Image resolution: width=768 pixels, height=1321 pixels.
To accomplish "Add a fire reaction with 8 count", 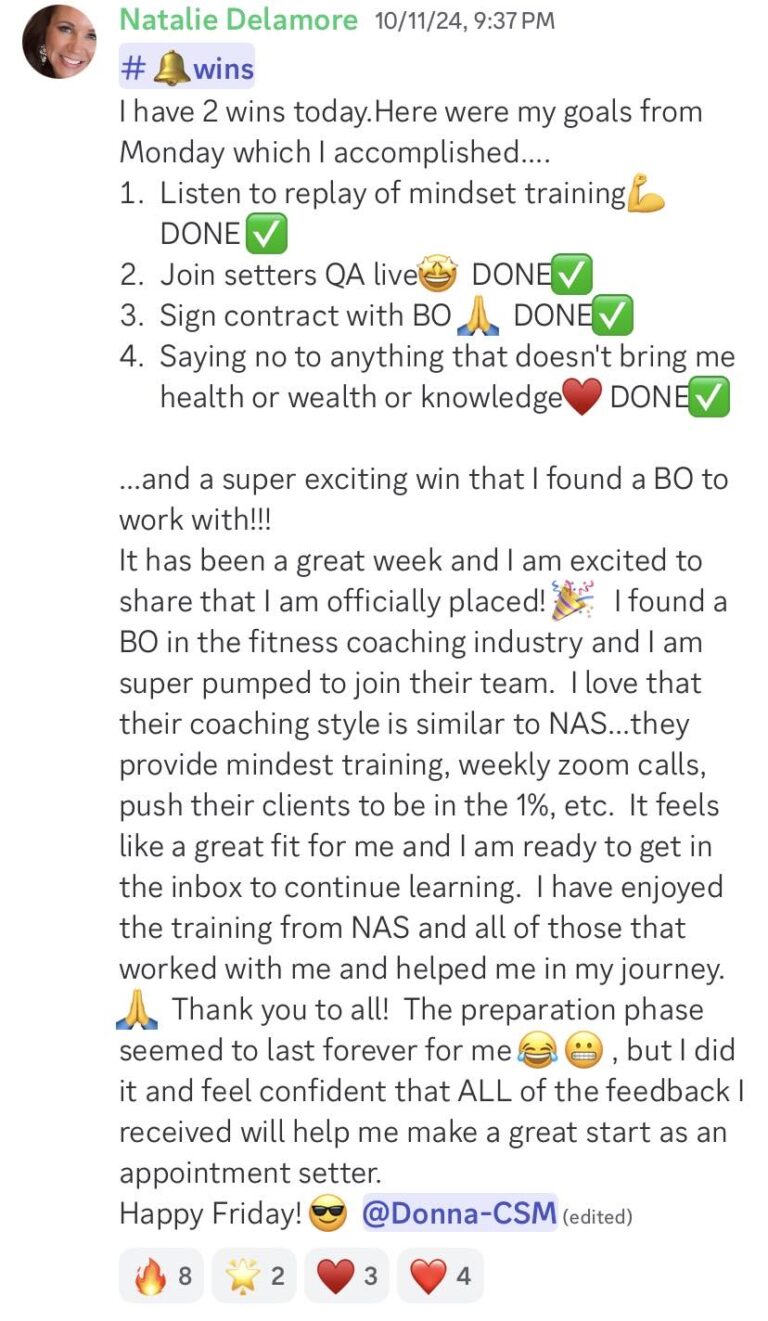I will click(x=162, y=1276).
